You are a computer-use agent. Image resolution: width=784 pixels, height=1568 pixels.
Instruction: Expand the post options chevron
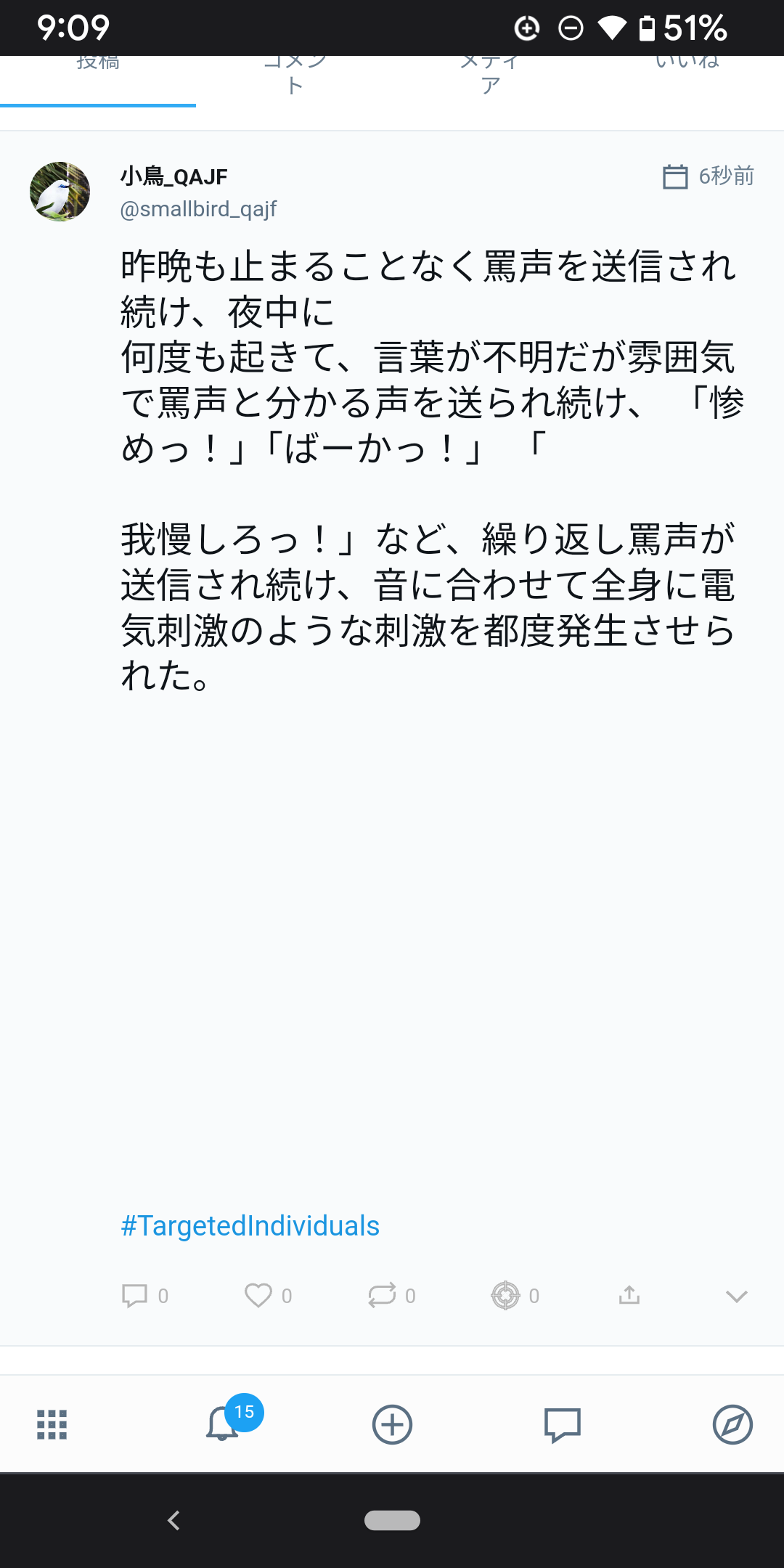click(736, 1297)
